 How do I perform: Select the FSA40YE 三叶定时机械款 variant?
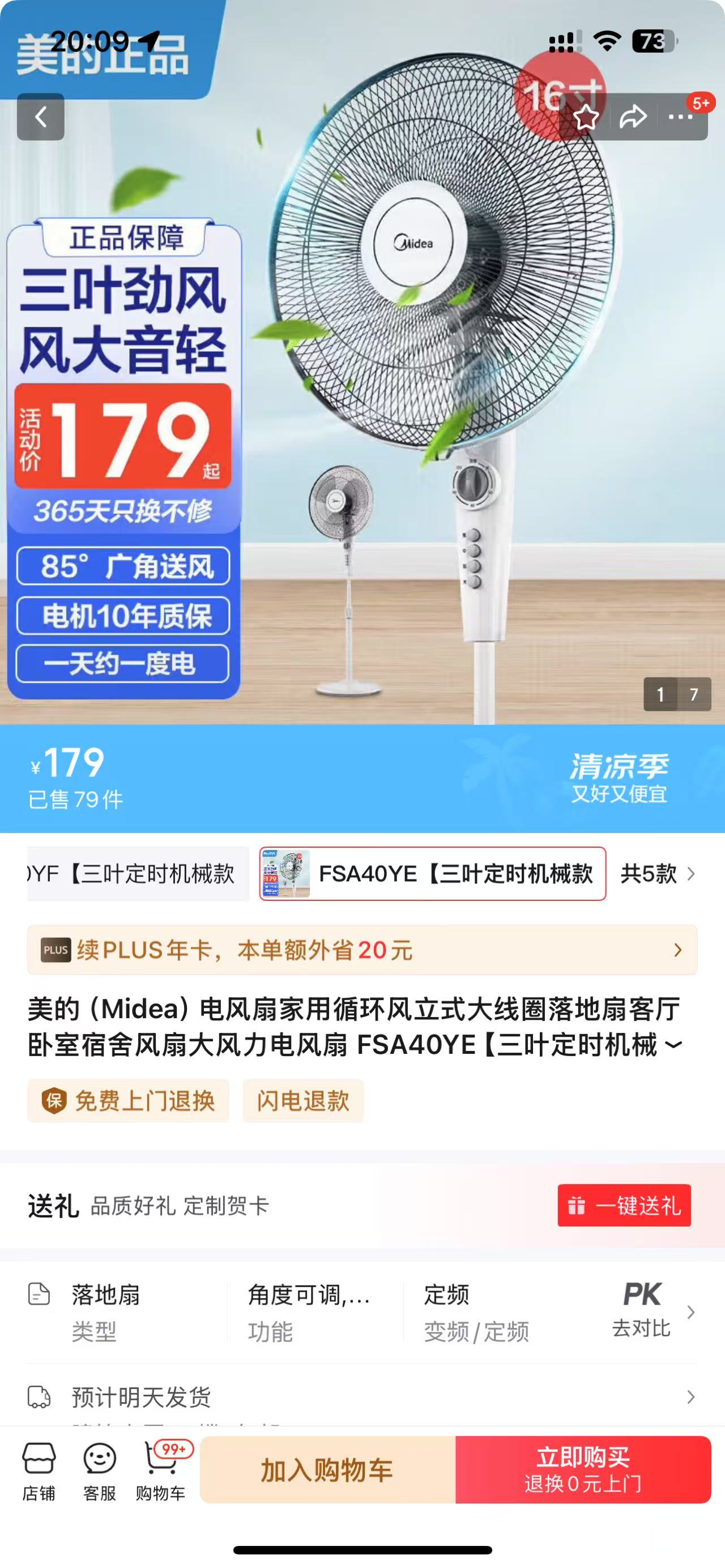pos(432,874)
